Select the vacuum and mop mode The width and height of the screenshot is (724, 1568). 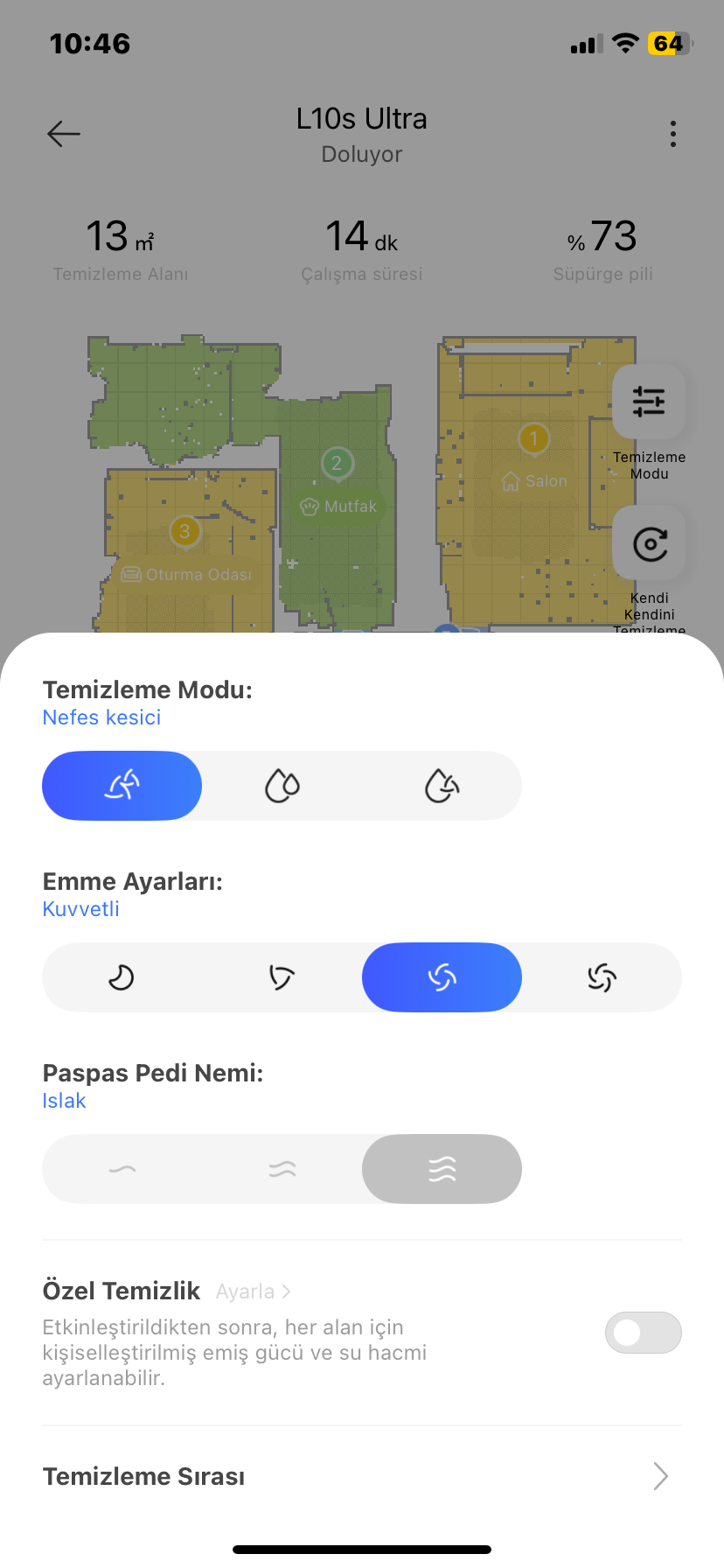point(442,786)
